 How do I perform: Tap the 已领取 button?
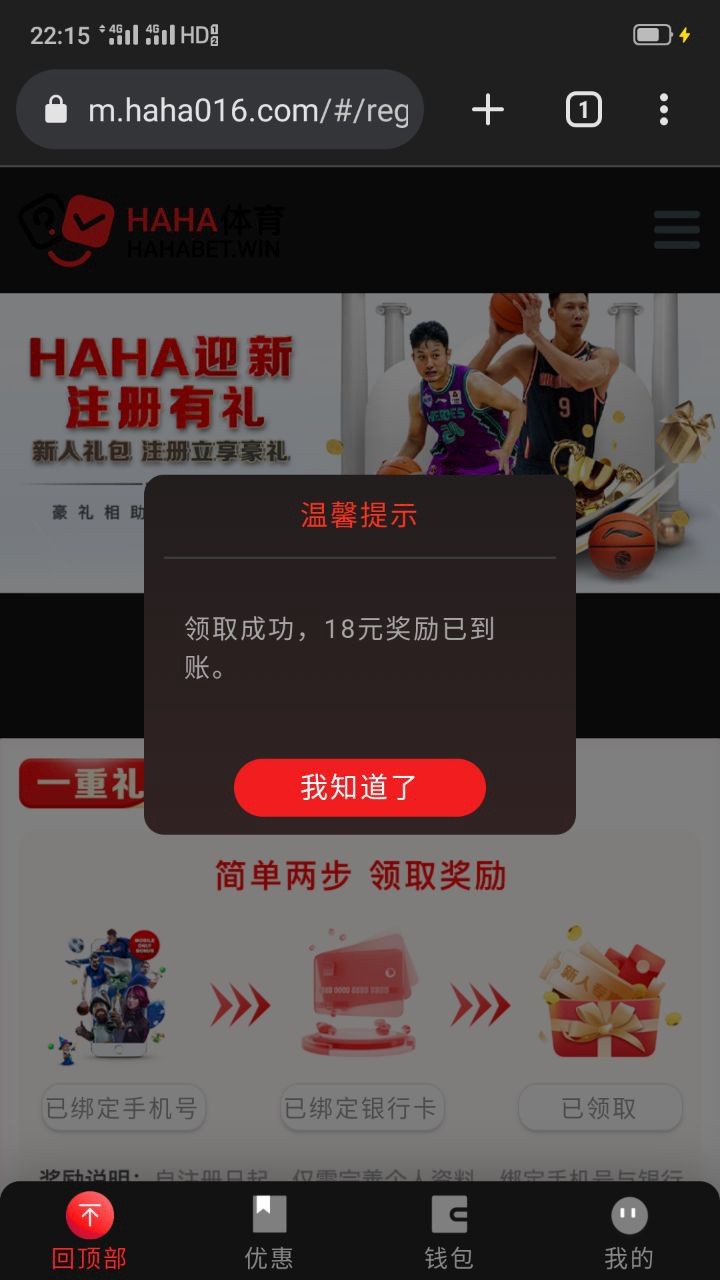pyautogui.click(x=599, y=1108)
